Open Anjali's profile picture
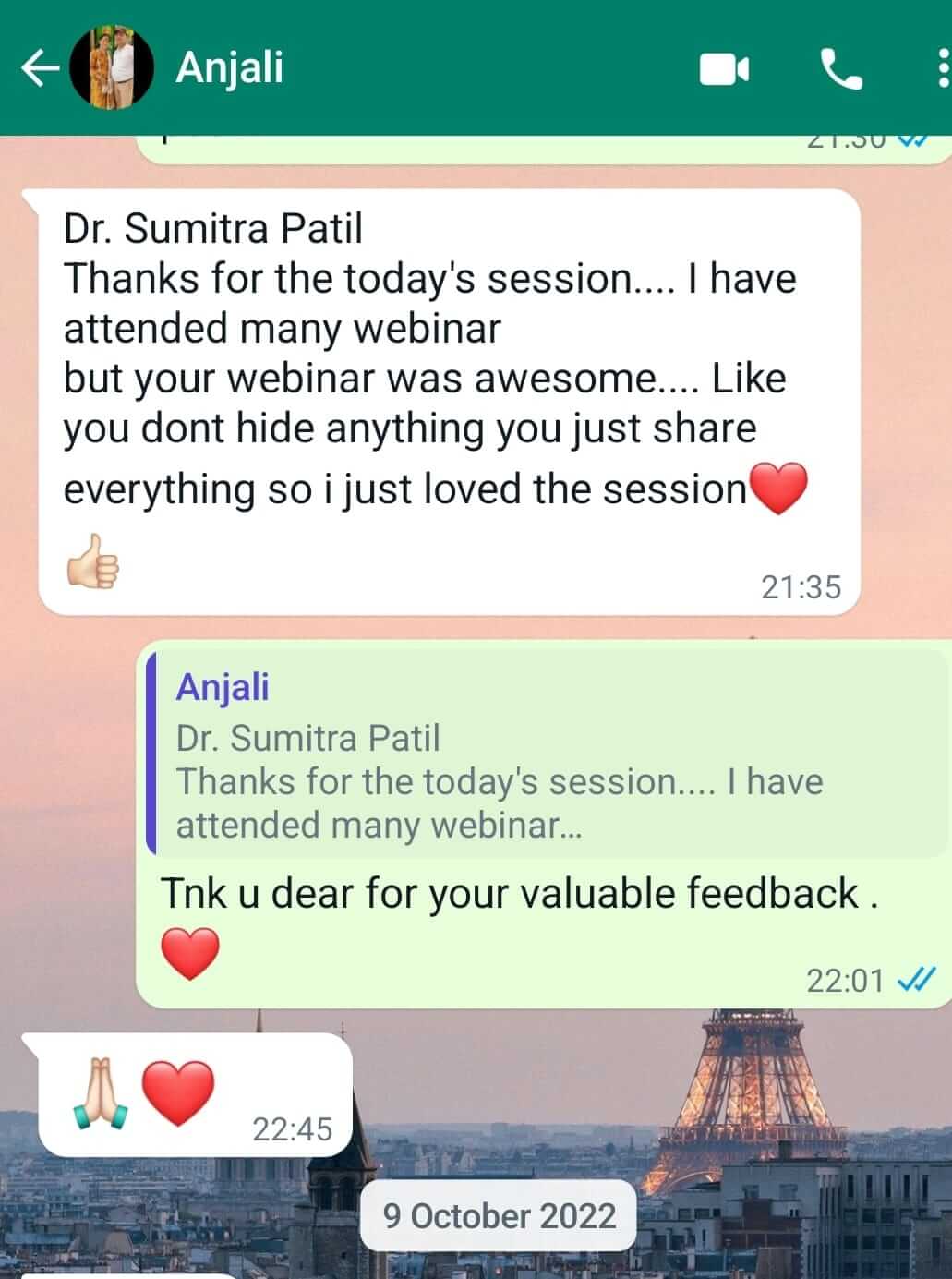Image resolution: width=952 pixels, height=1279 pixels. tap(112, 69)
